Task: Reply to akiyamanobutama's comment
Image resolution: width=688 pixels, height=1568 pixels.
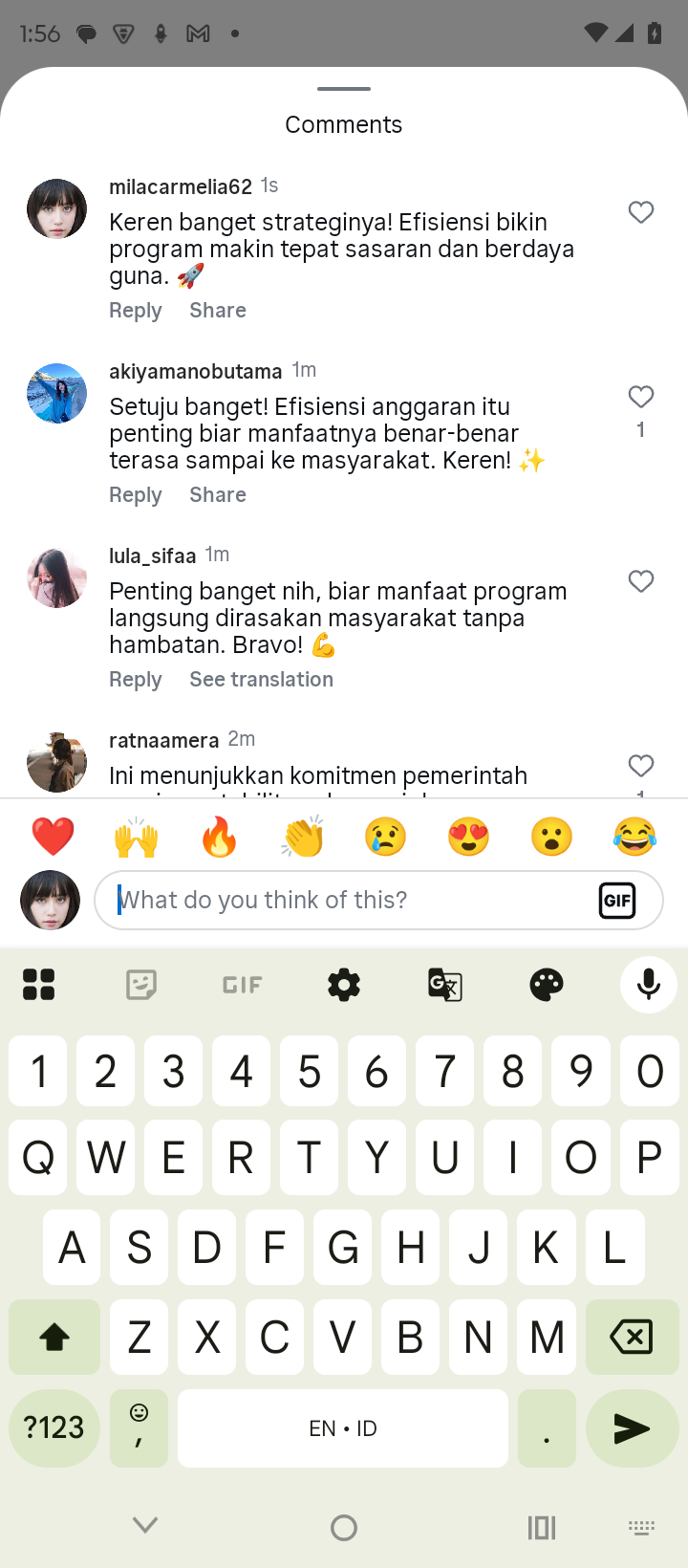Action: (x=136, y=495)
